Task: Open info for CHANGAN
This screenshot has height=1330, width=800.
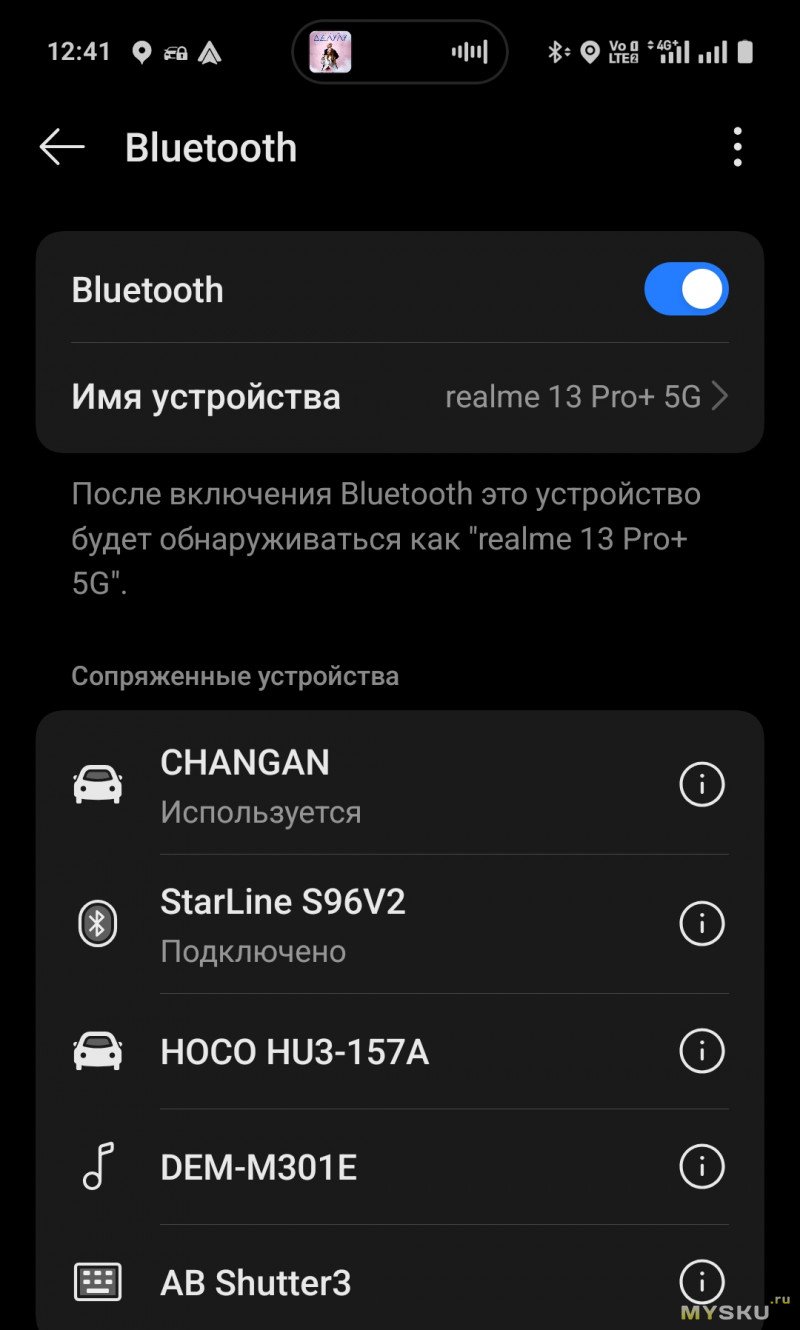Action: [701, 785]
